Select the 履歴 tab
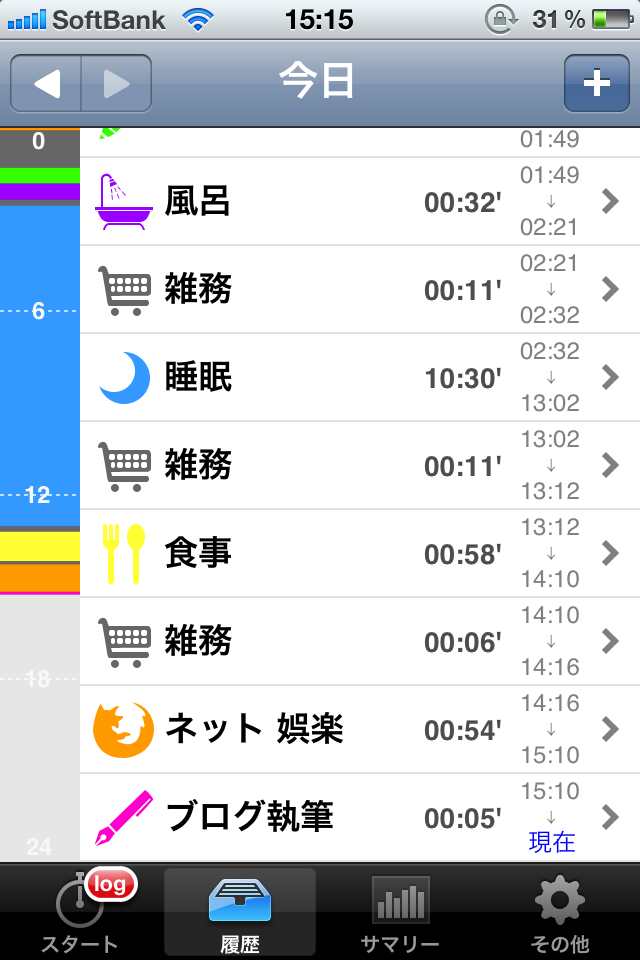The image size is (640, 960). click(240, 912)
